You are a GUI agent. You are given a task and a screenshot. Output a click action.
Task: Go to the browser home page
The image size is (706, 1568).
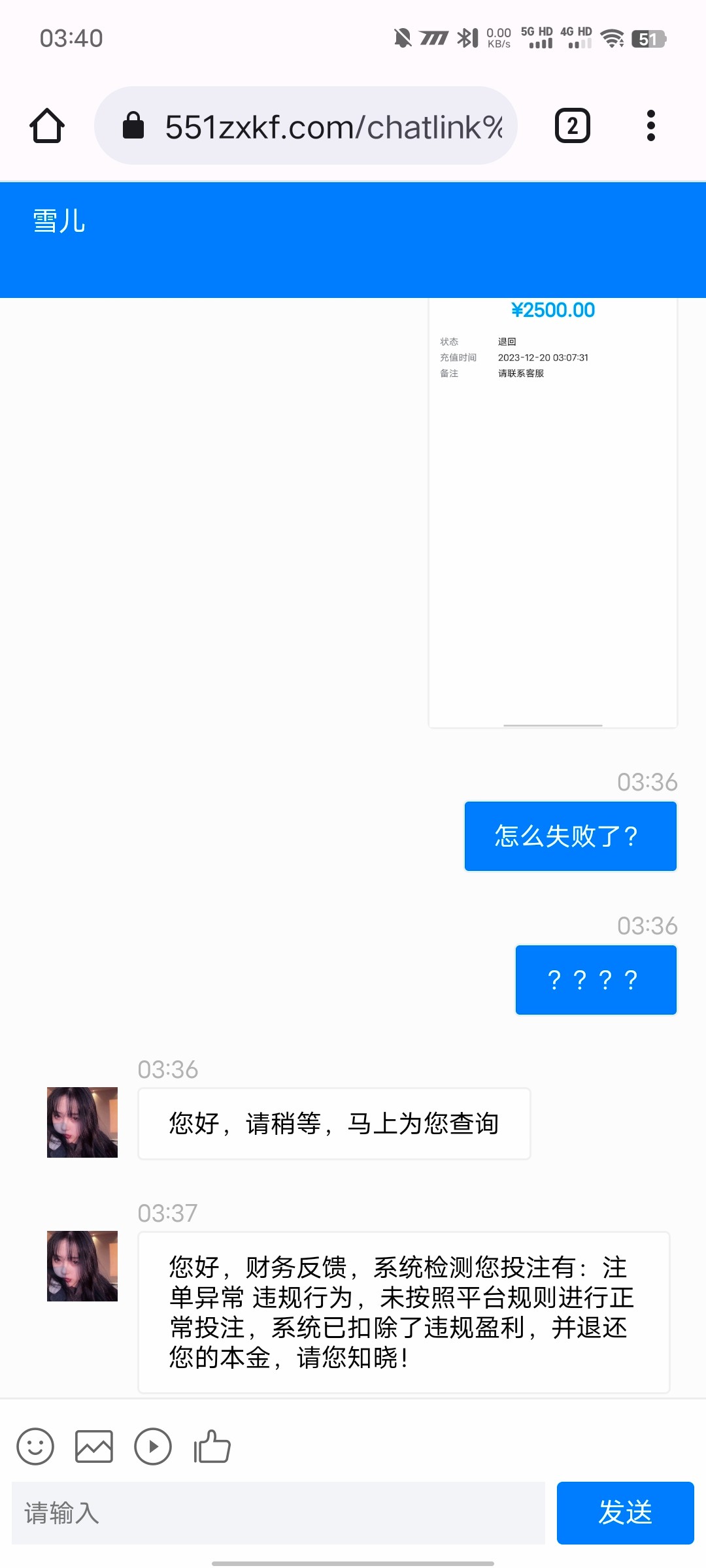(x=47, y=125)
